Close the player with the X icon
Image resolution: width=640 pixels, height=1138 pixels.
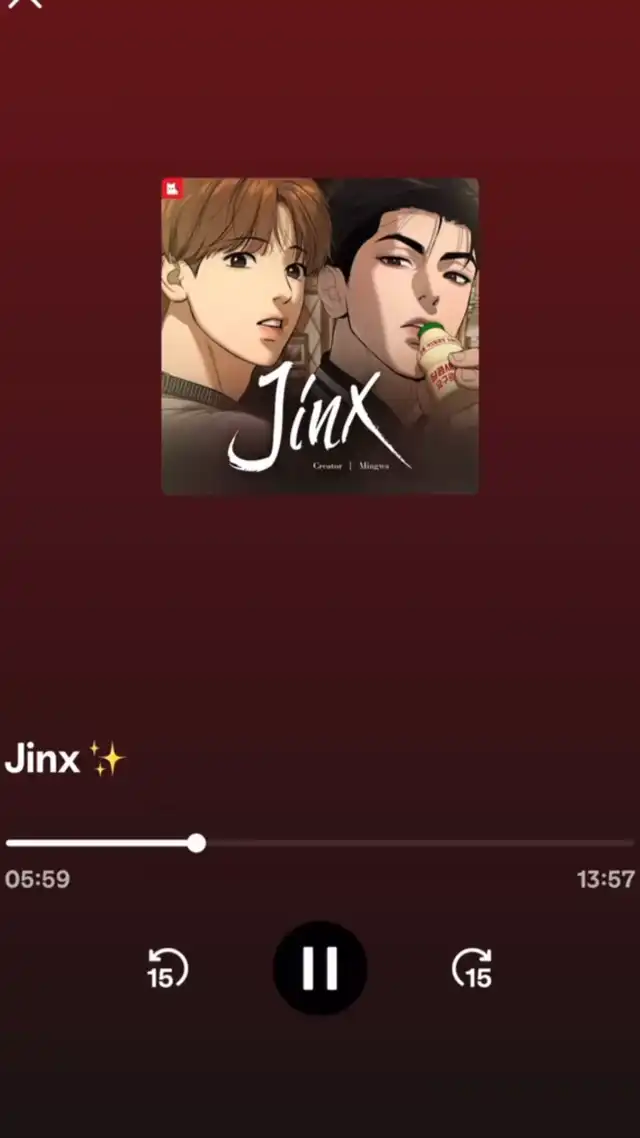coord(25,2)
